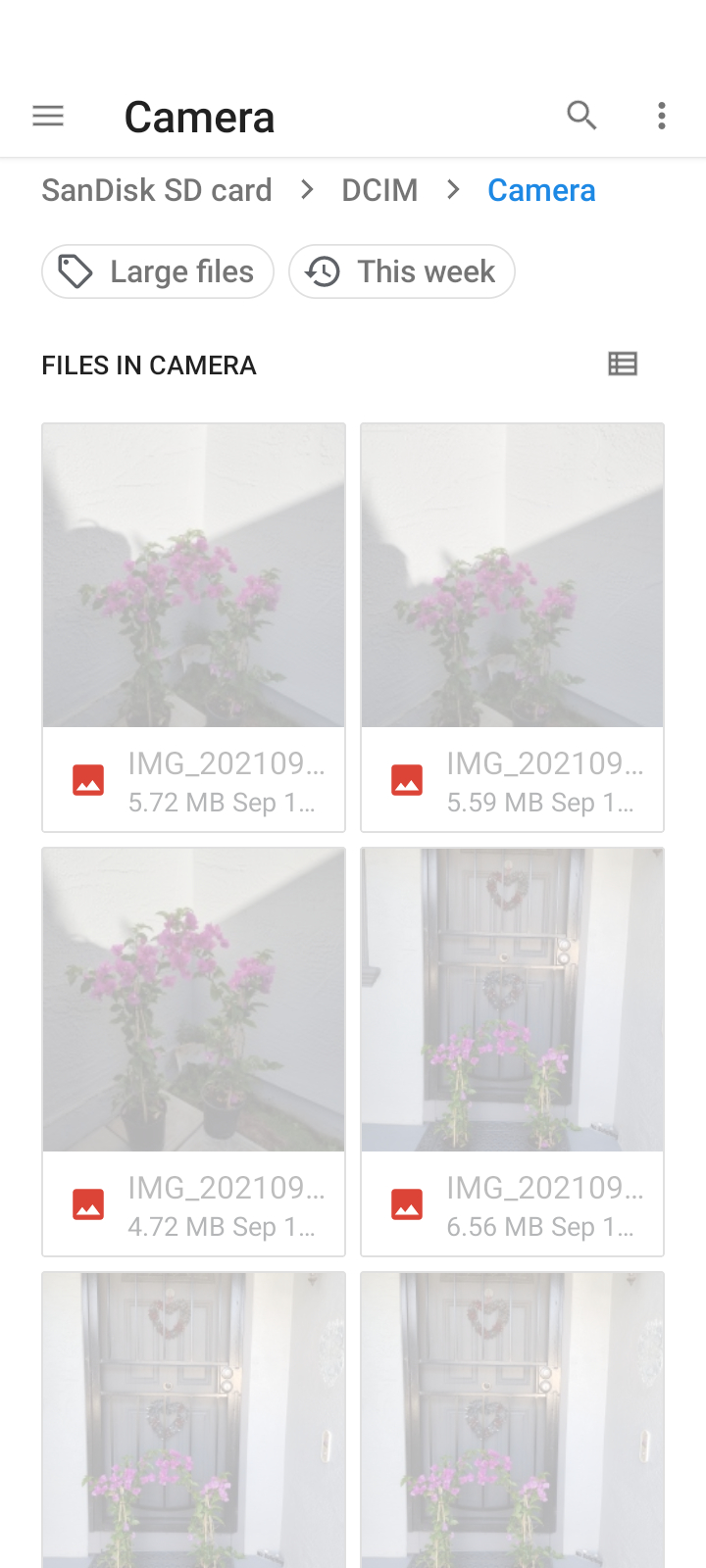
Task: Navigate up to the DCIM folder
Action: [379, 190]
